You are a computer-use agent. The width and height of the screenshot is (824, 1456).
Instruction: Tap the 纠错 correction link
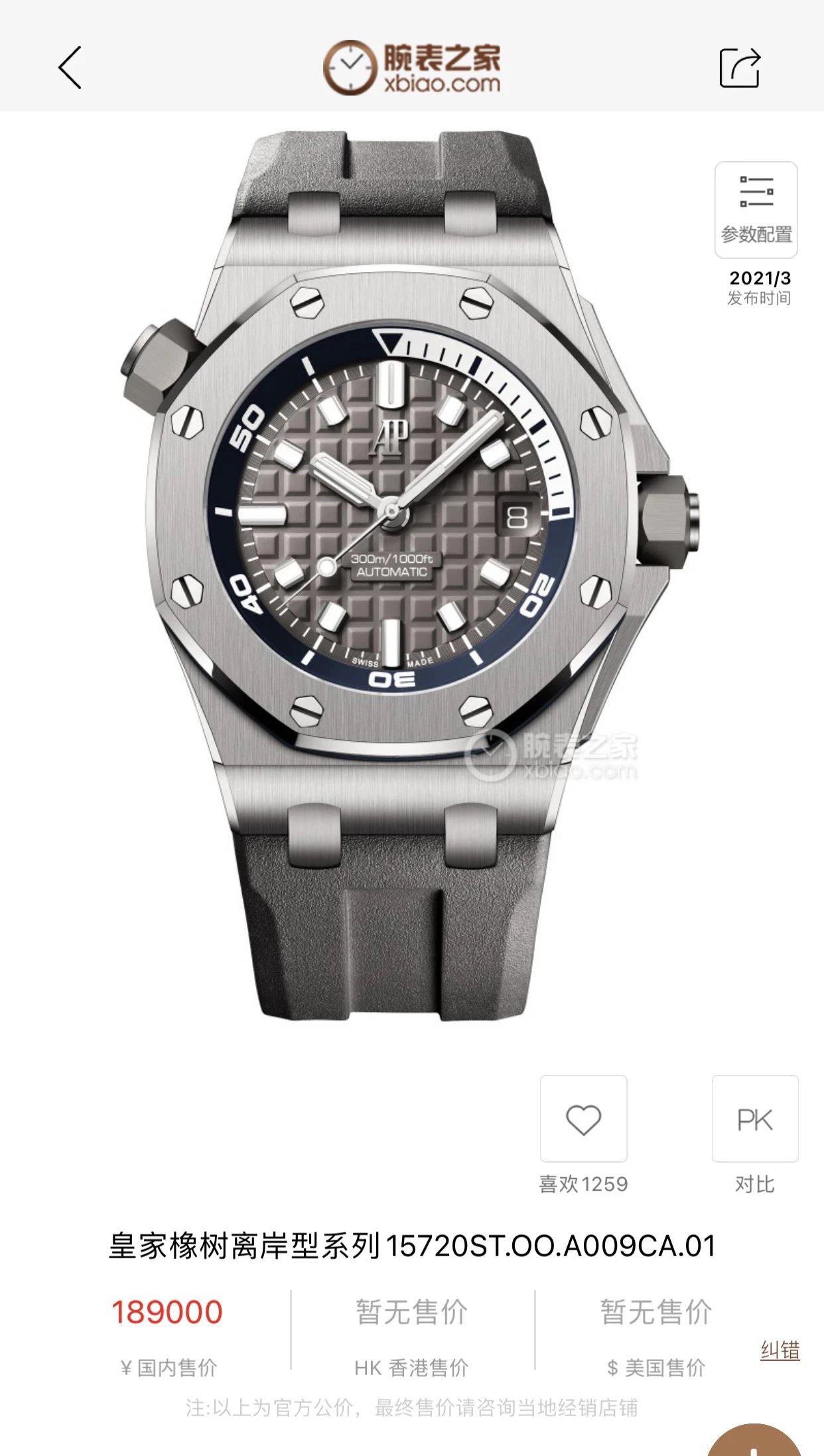pos(780,1350)
